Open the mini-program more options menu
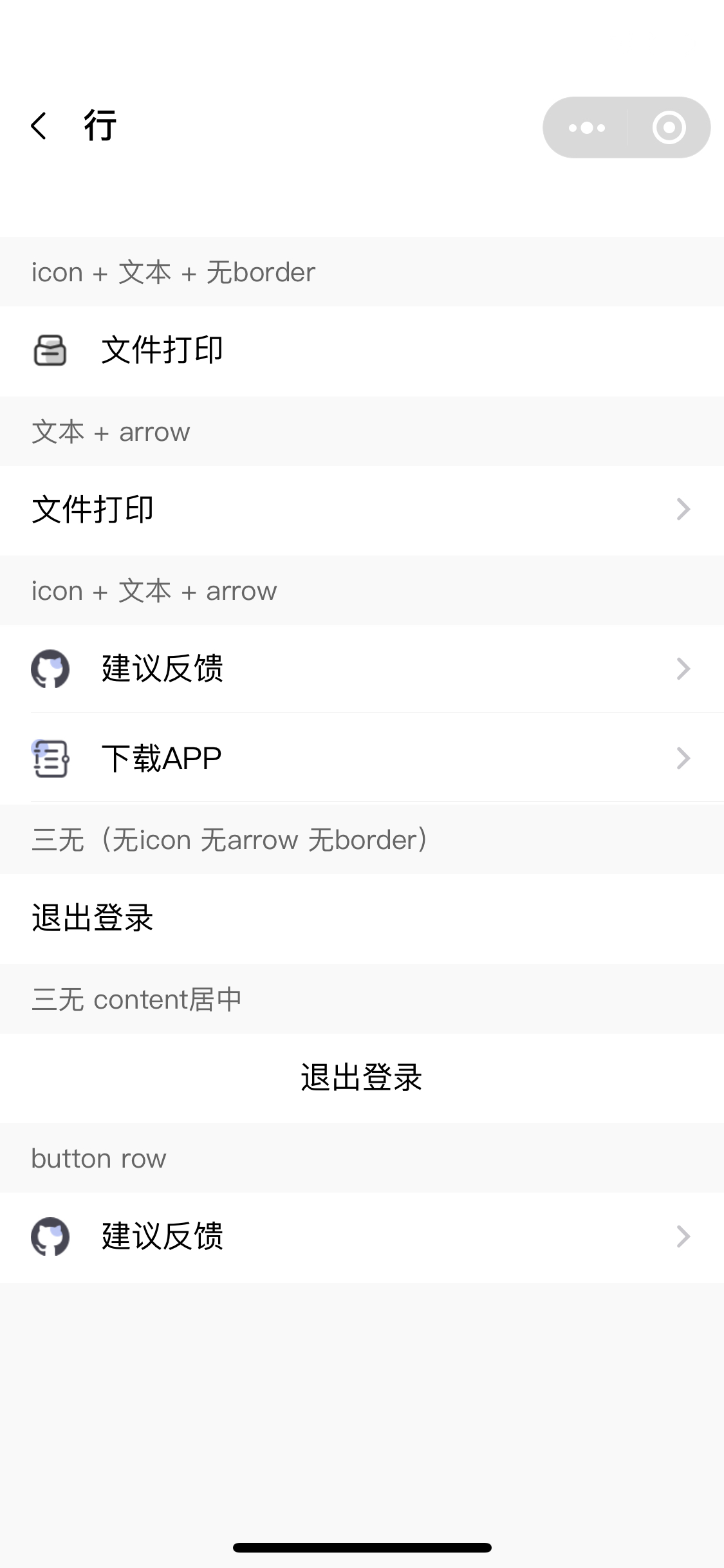Screen dimensions: 724x1568 point(588,127)
